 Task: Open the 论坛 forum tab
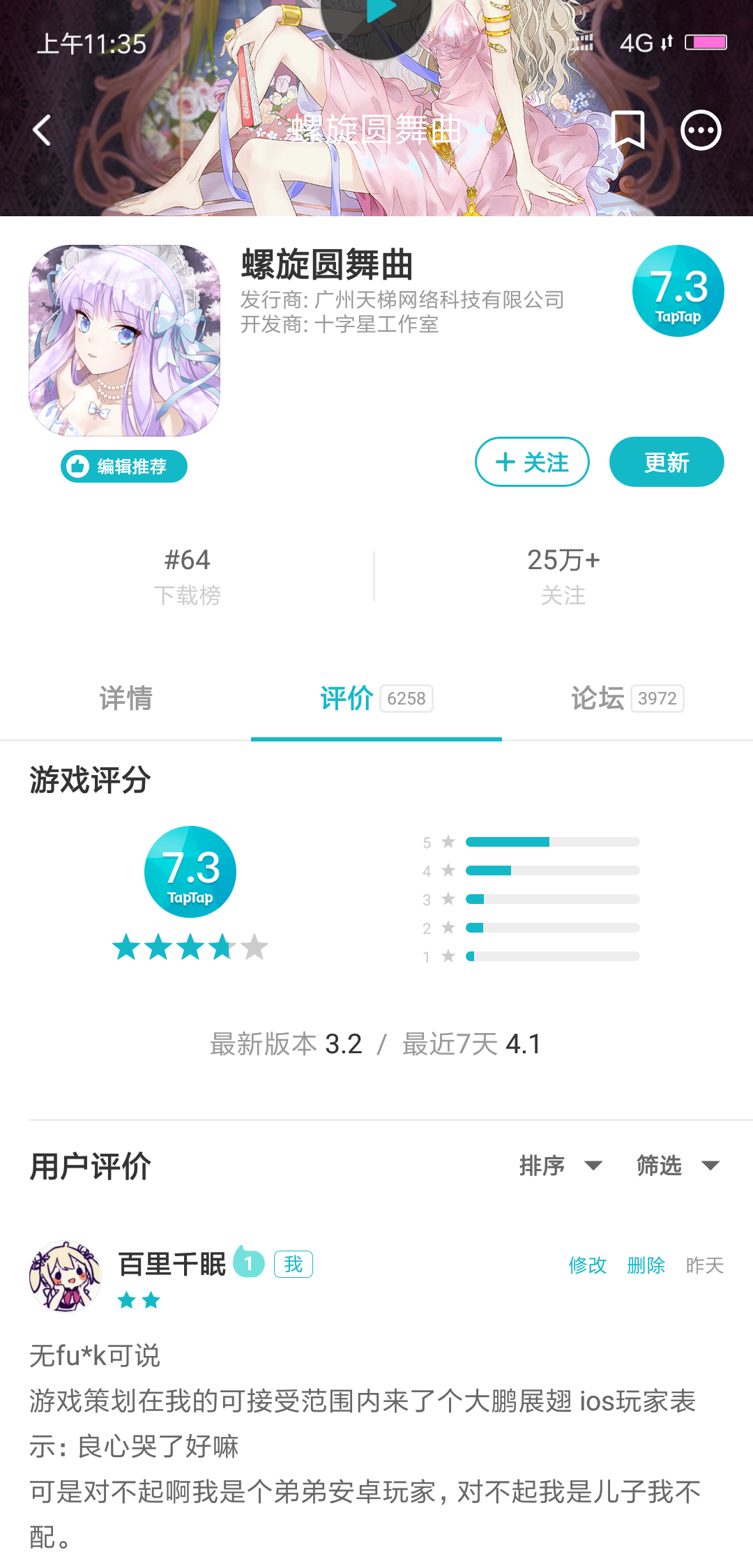(x=627, y=698)
